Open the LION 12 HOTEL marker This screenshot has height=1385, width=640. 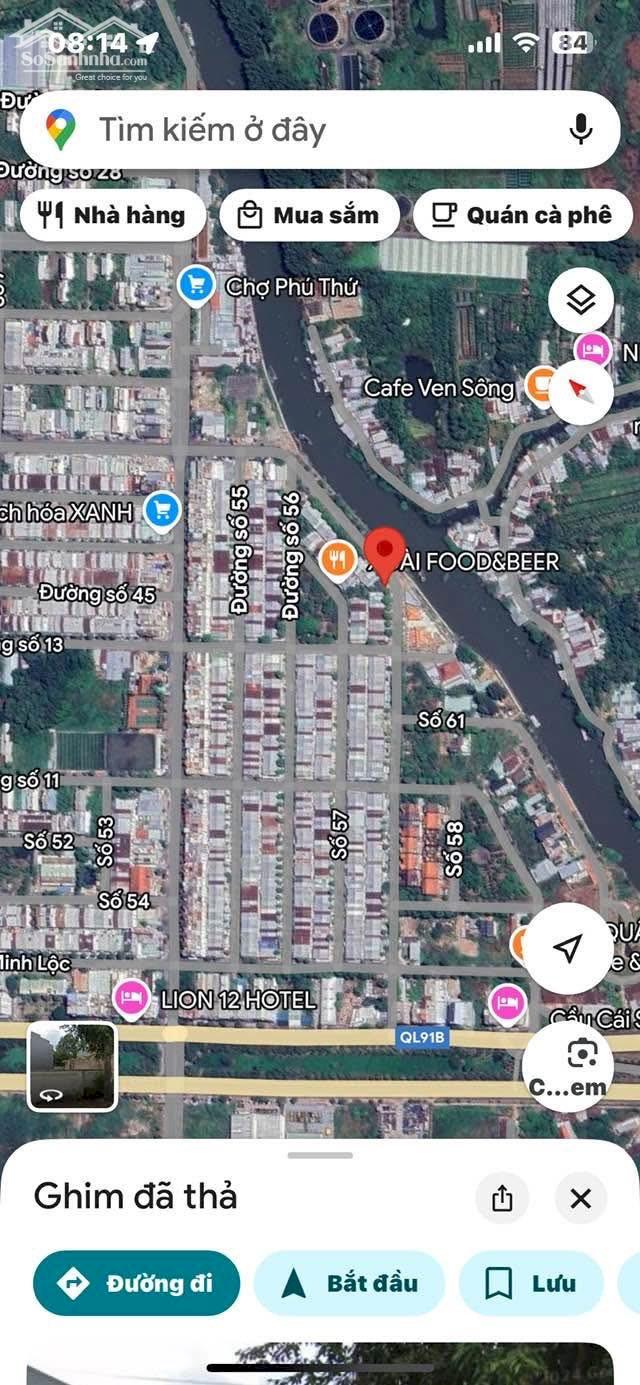(129, 998)
